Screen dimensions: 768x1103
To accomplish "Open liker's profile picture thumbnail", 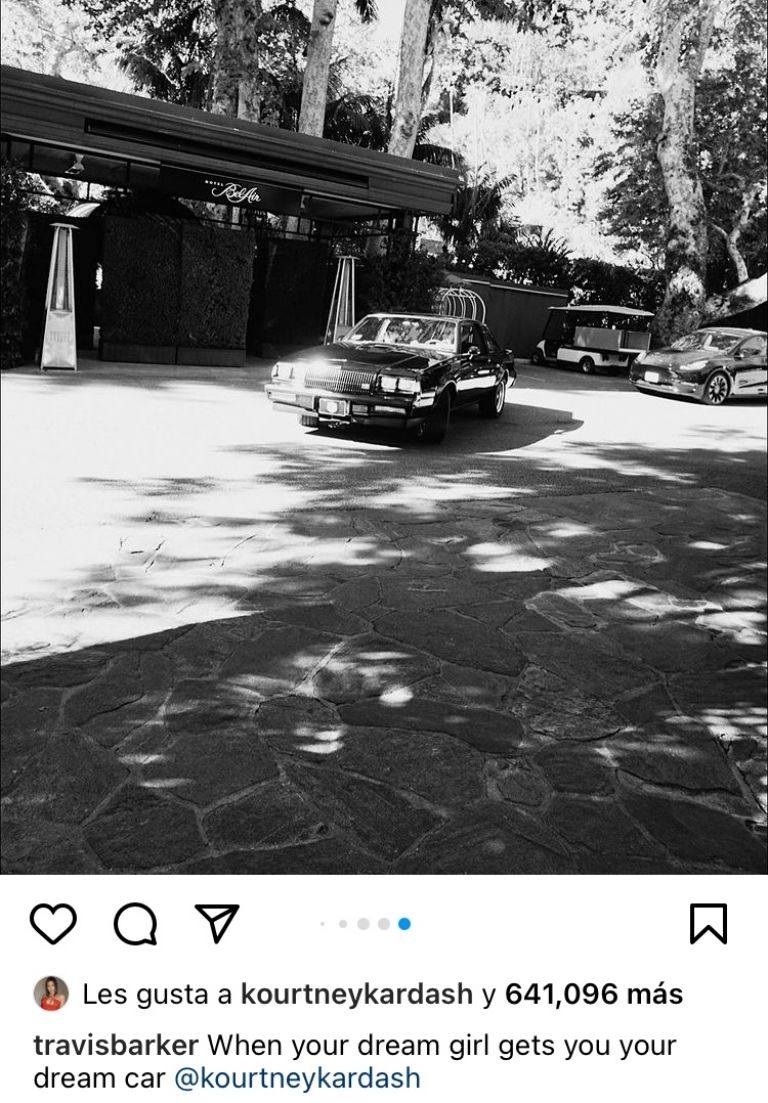I will click(51, 994).
